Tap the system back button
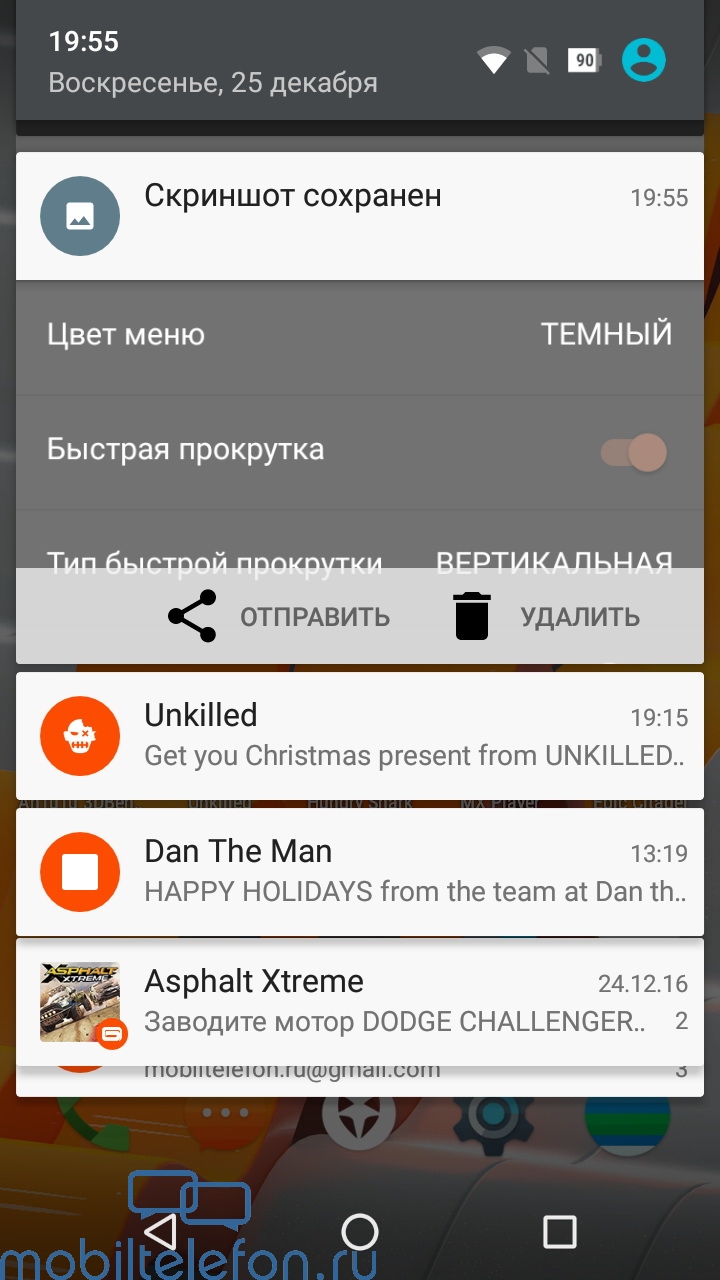The height and width of the screenshot is (1280, 720). [x=160, y=1232]
